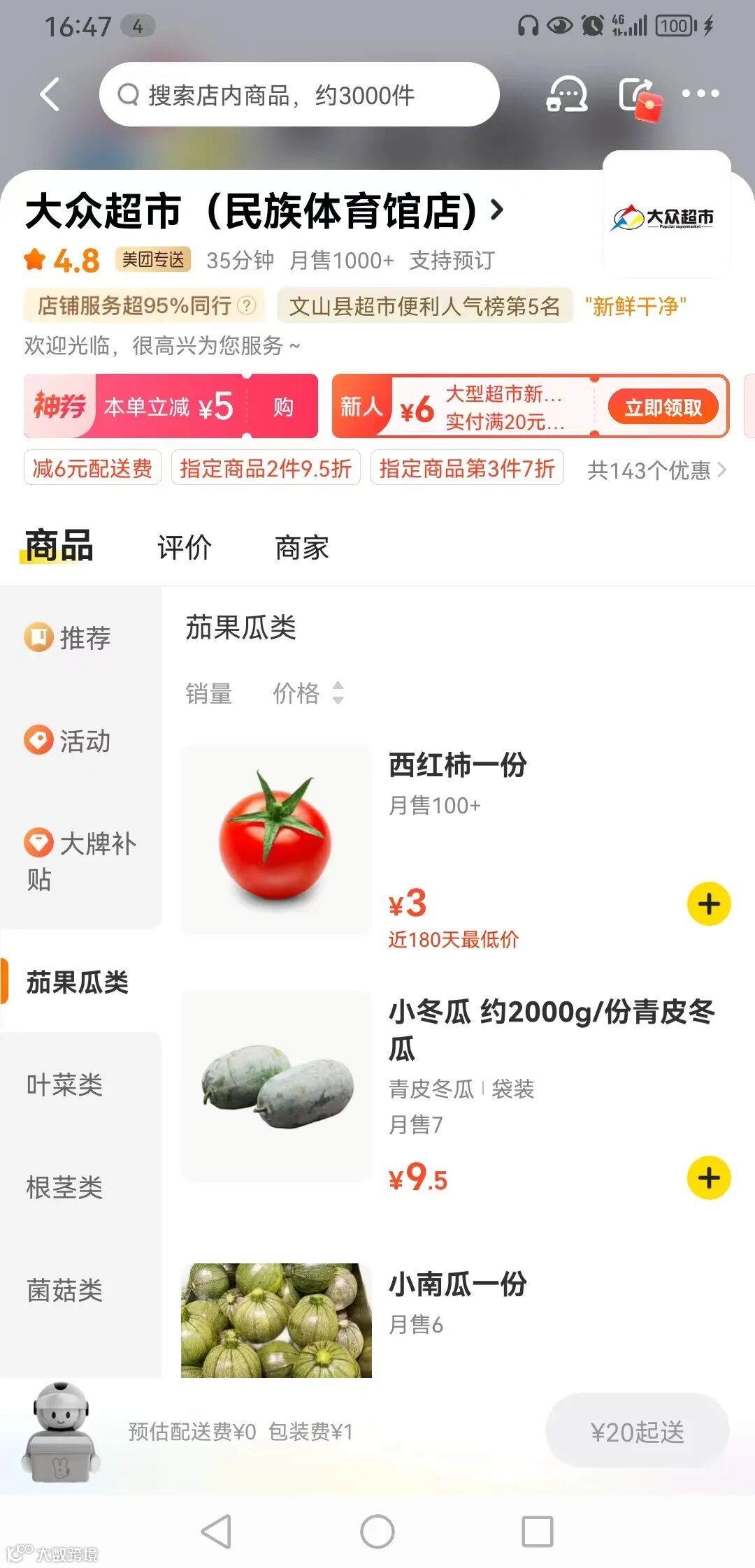The height and width of the screenshot is (1568, 755).
Task: Add 西红柿一份 to the cart
Action: pos(708,903)
